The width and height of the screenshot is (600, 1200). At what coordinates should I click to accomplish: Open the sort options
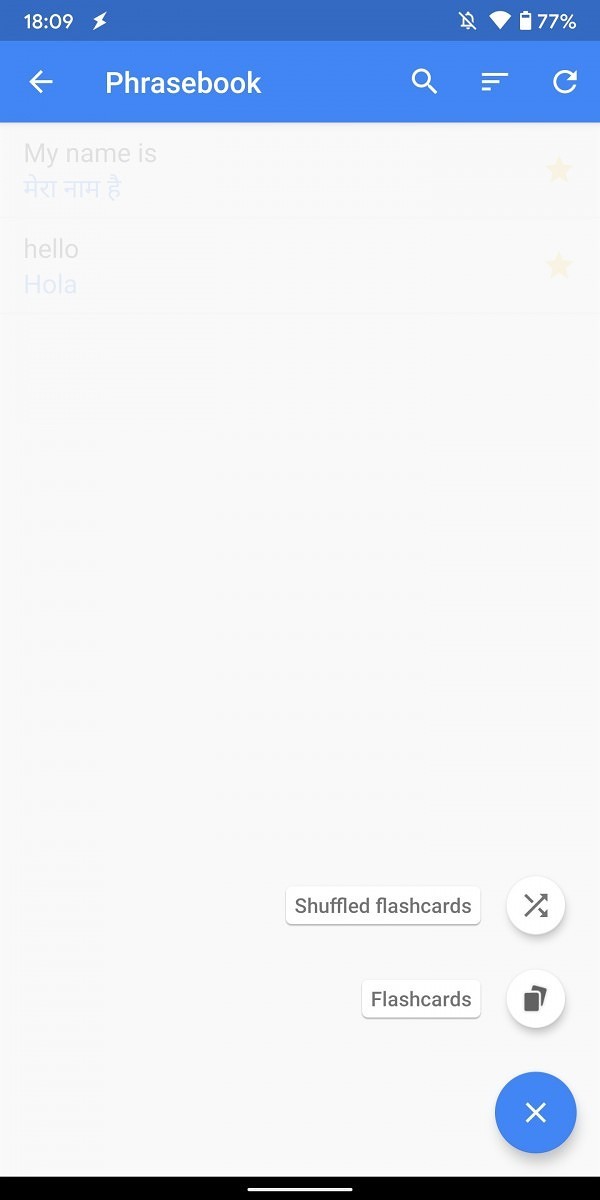(x=494, y=82)
